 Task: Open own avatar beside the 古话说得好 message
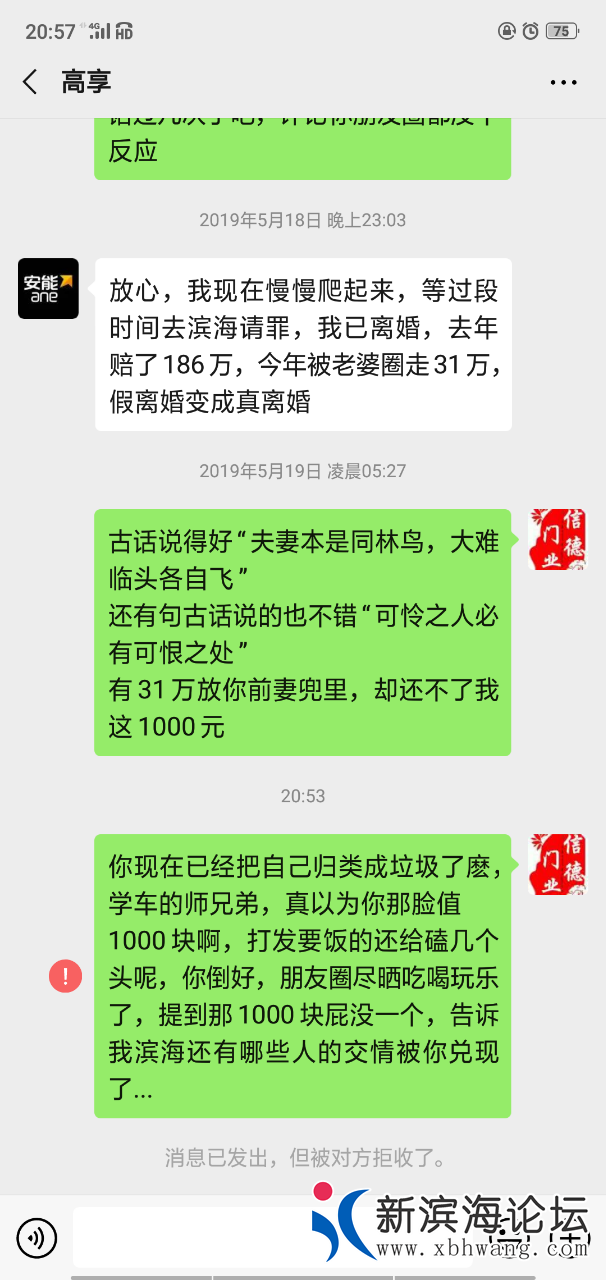point(557,540)
